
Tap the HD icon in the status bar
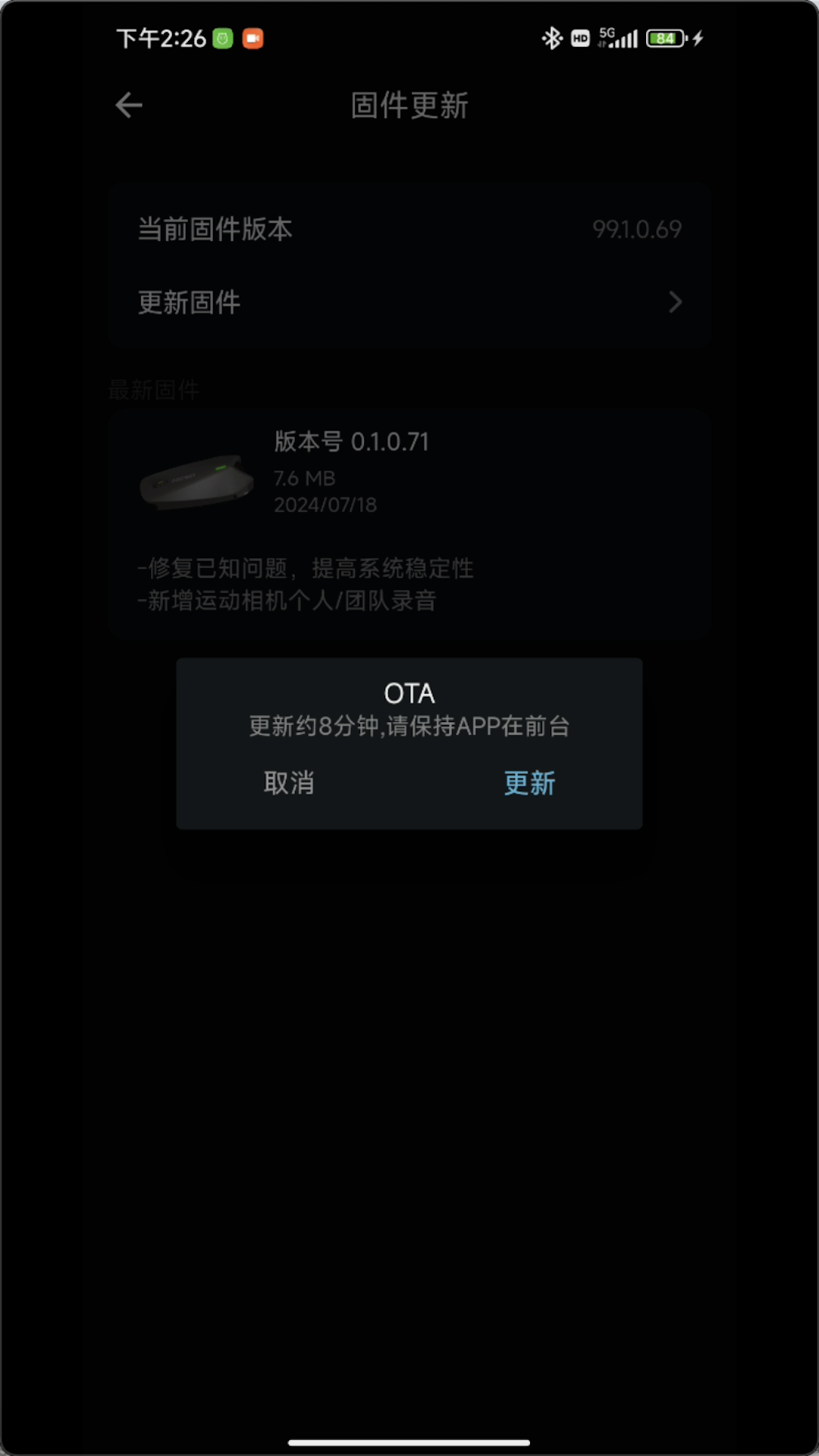point(581,36)
